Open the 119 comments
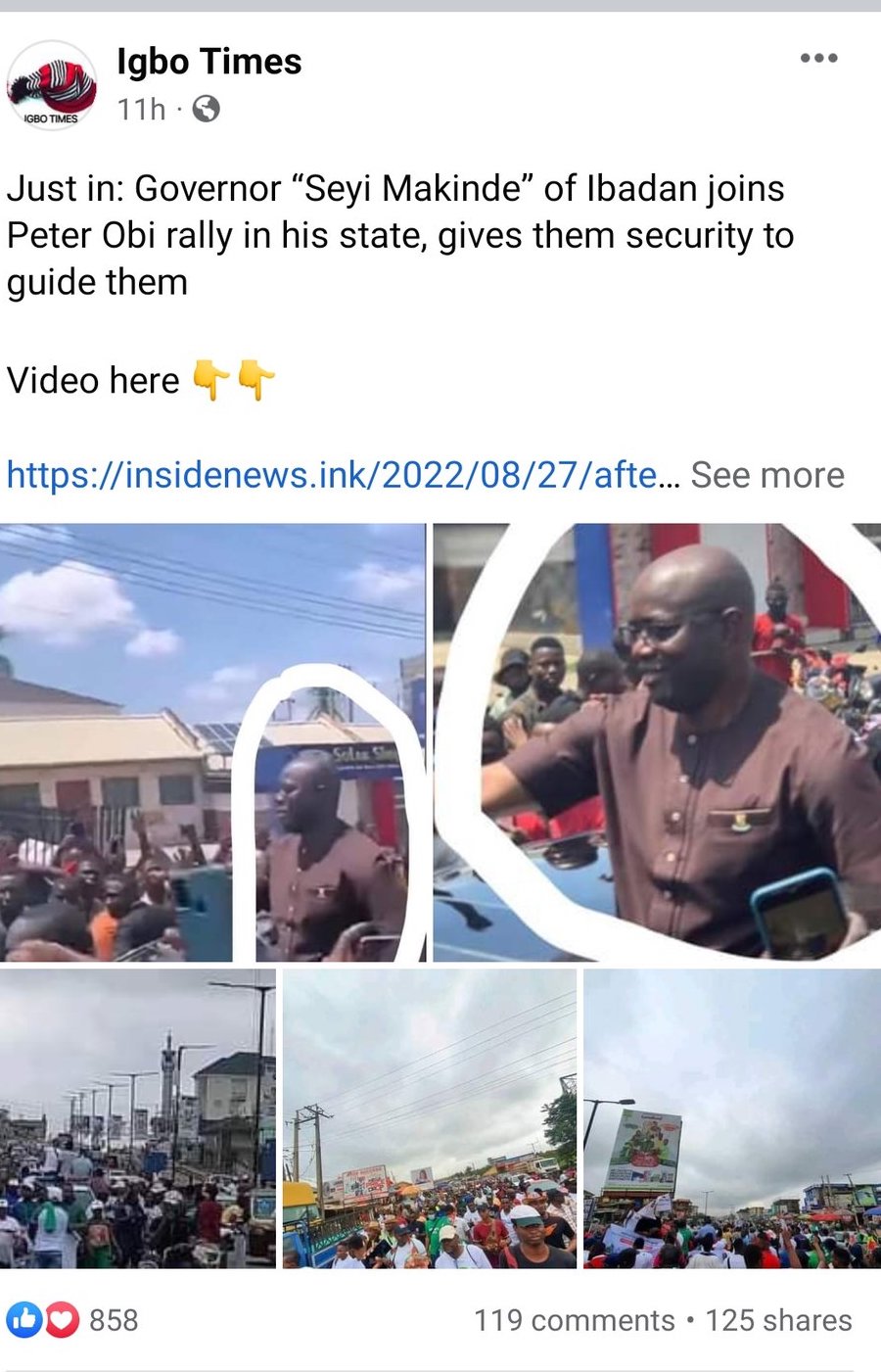881x1372 pixels. click(x=575, y=1320)
